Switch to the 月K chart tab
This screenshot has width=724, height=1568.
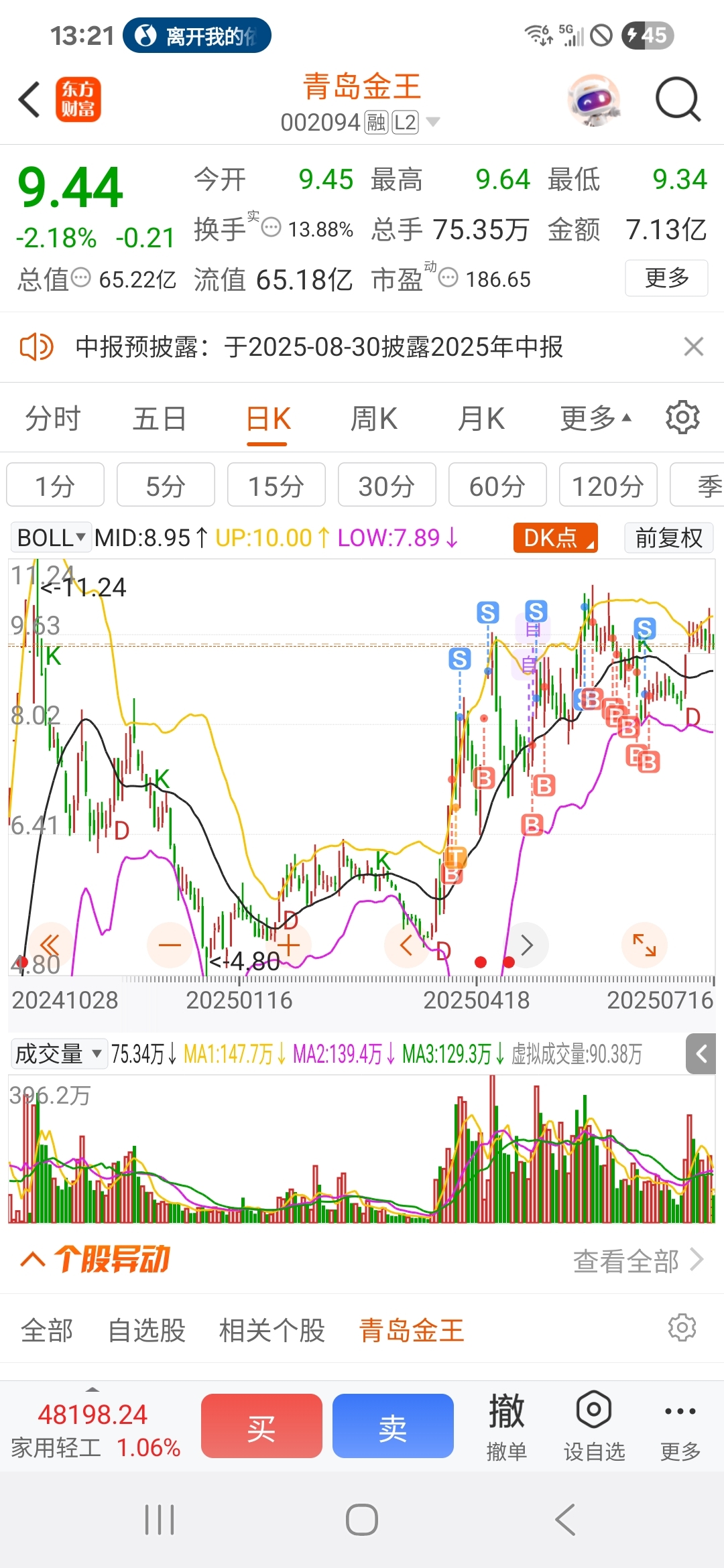coord(481,419)
